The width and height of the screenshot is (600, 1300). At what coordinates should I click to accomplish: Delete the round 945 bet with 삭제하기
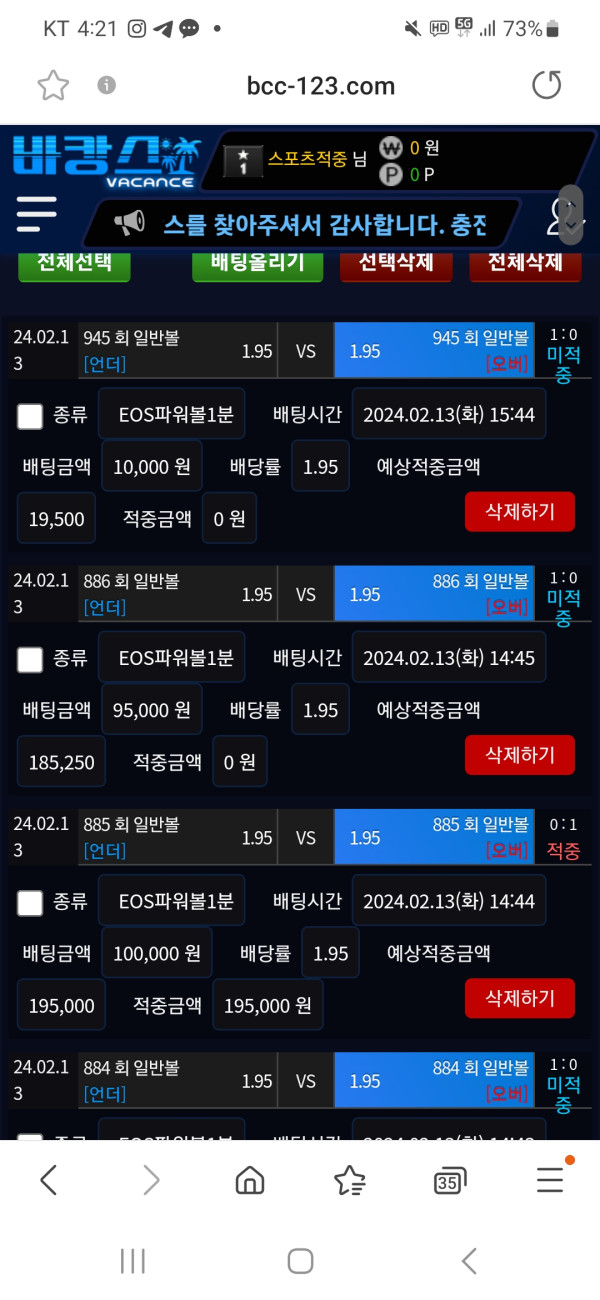[x=519, y=512]
